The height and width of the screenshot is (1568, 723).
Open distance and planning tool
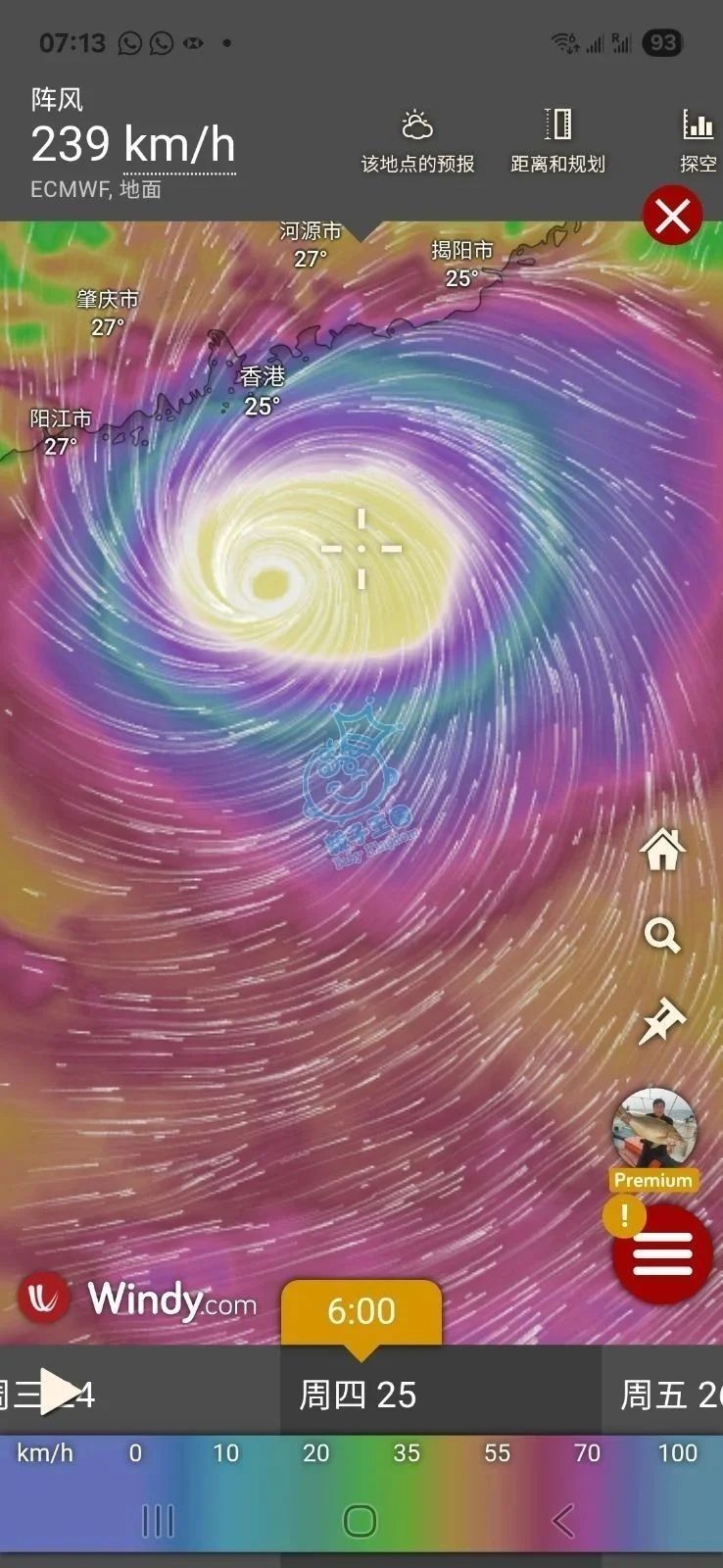pos(557,142)
